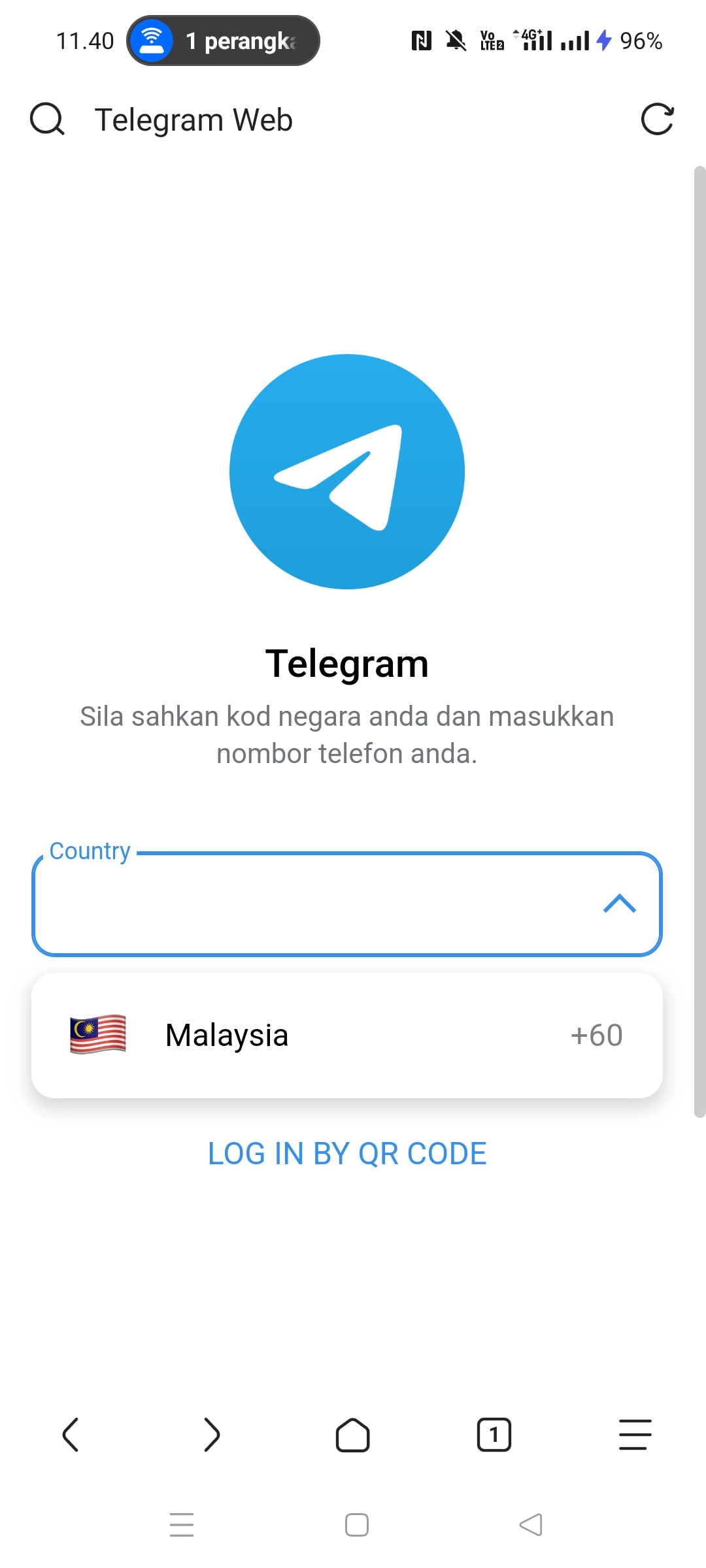Tap the search icon in the address bar
The image size is (706, 1568).
click(47, 120)
